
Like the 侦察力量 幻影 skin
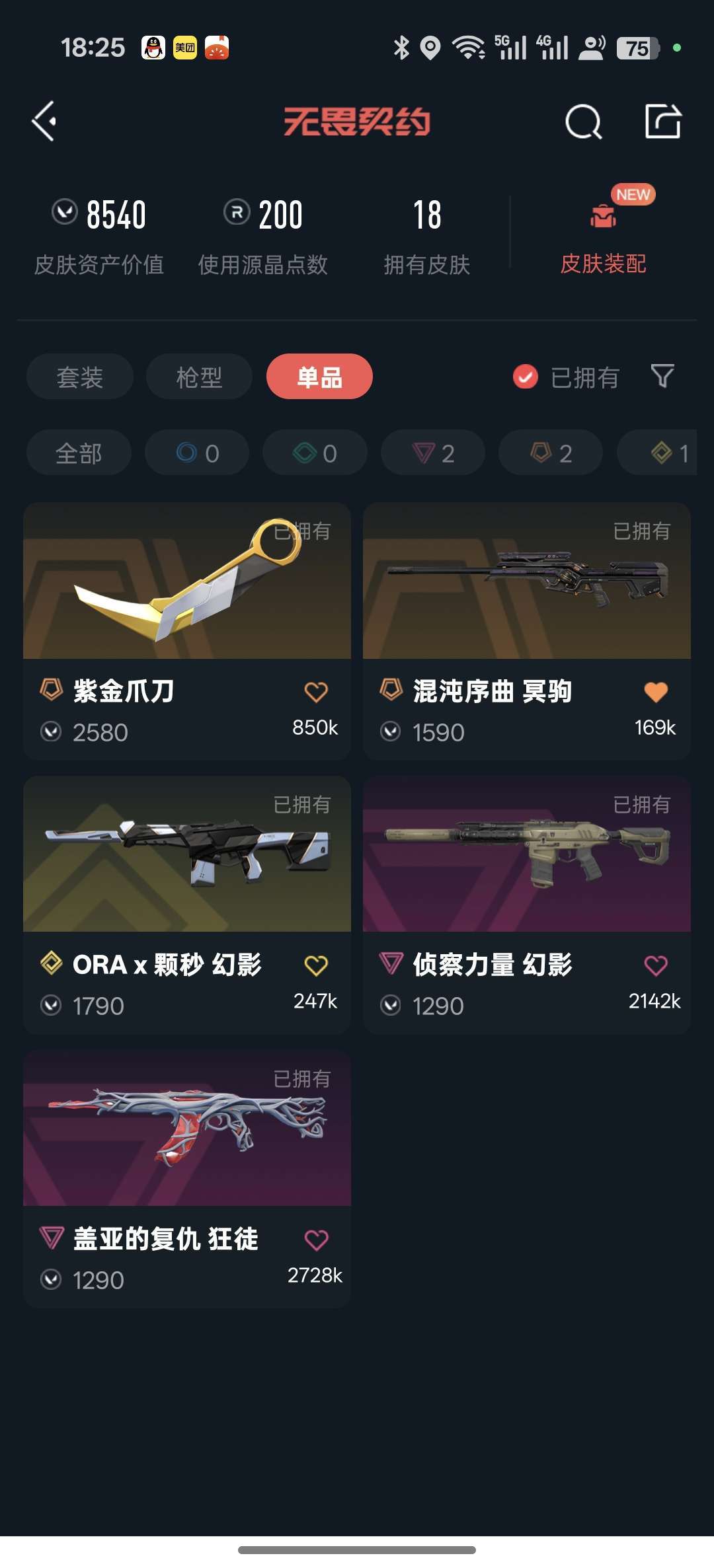coord(656,965)
